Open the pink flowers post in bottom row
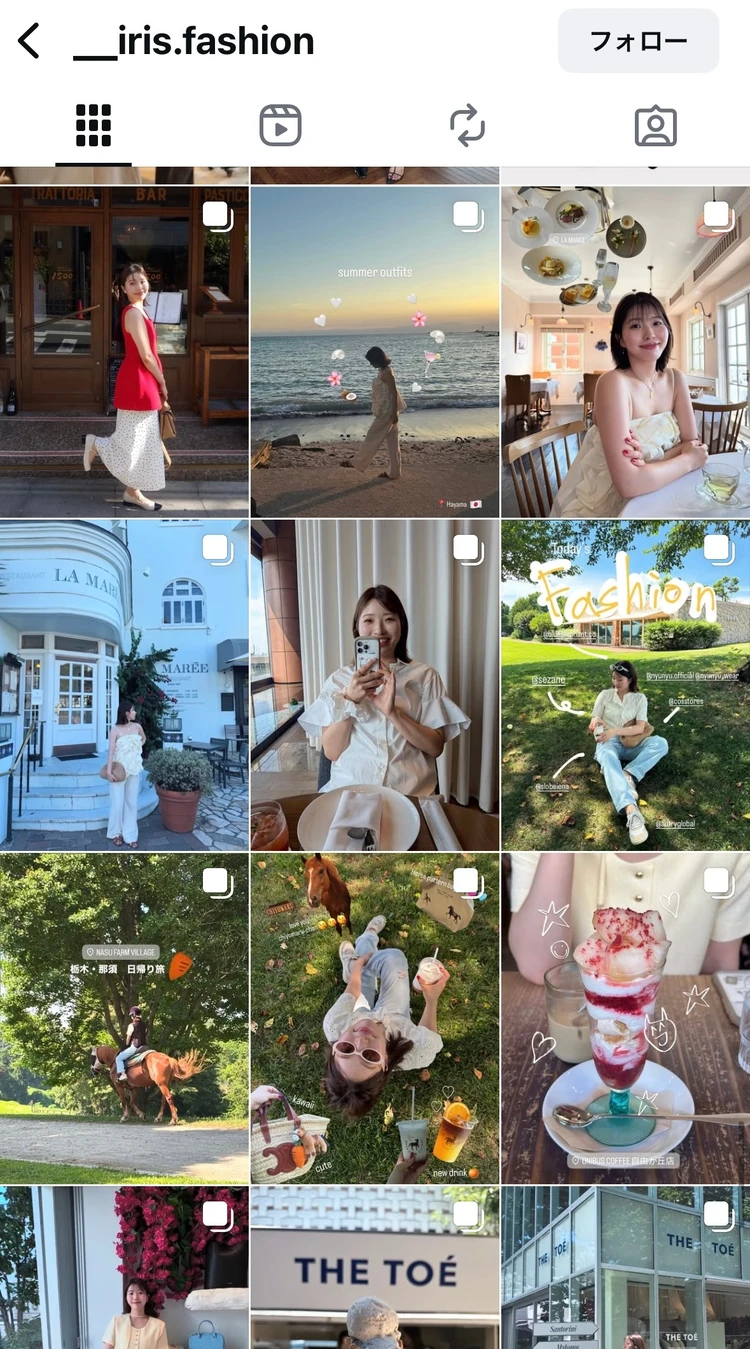The image size is (750, 1349). point(125,1270)
